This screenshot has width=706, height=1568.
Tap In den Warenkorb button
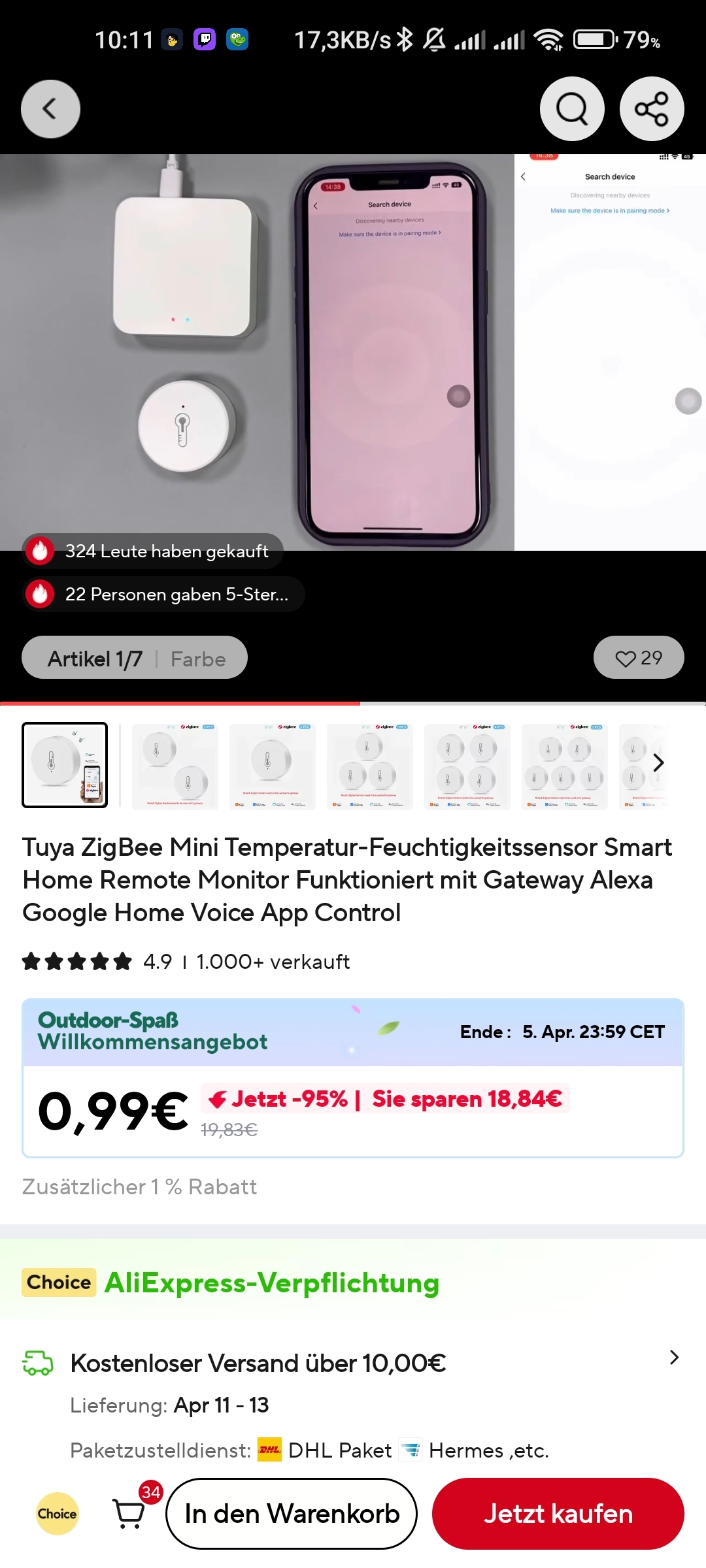click(292, 1514)
